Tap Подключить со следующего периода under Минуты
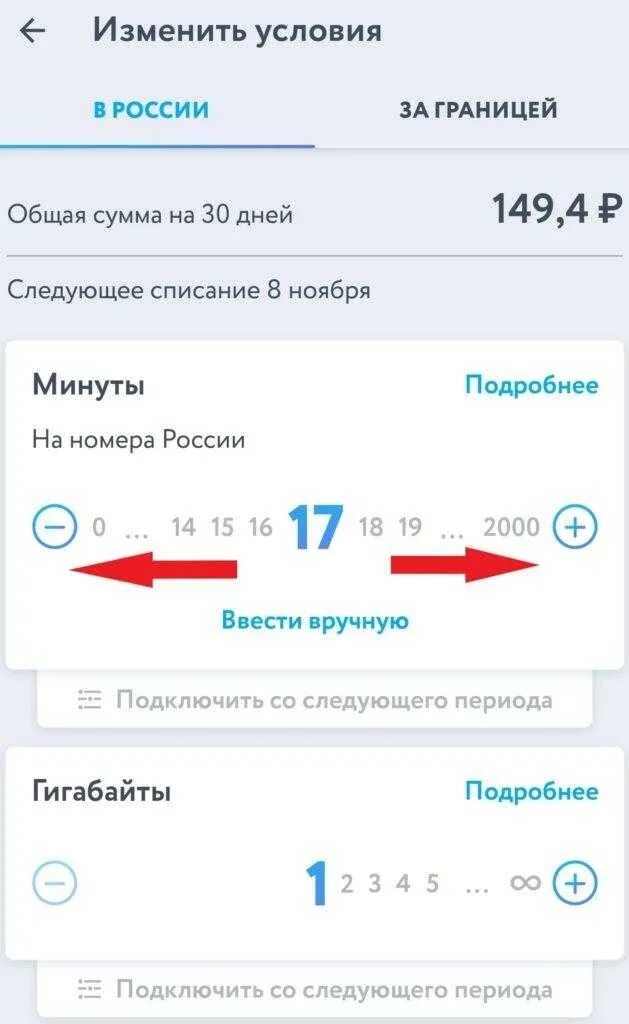The height and width of the screenshot is (1024, 629). pos(315,700)
